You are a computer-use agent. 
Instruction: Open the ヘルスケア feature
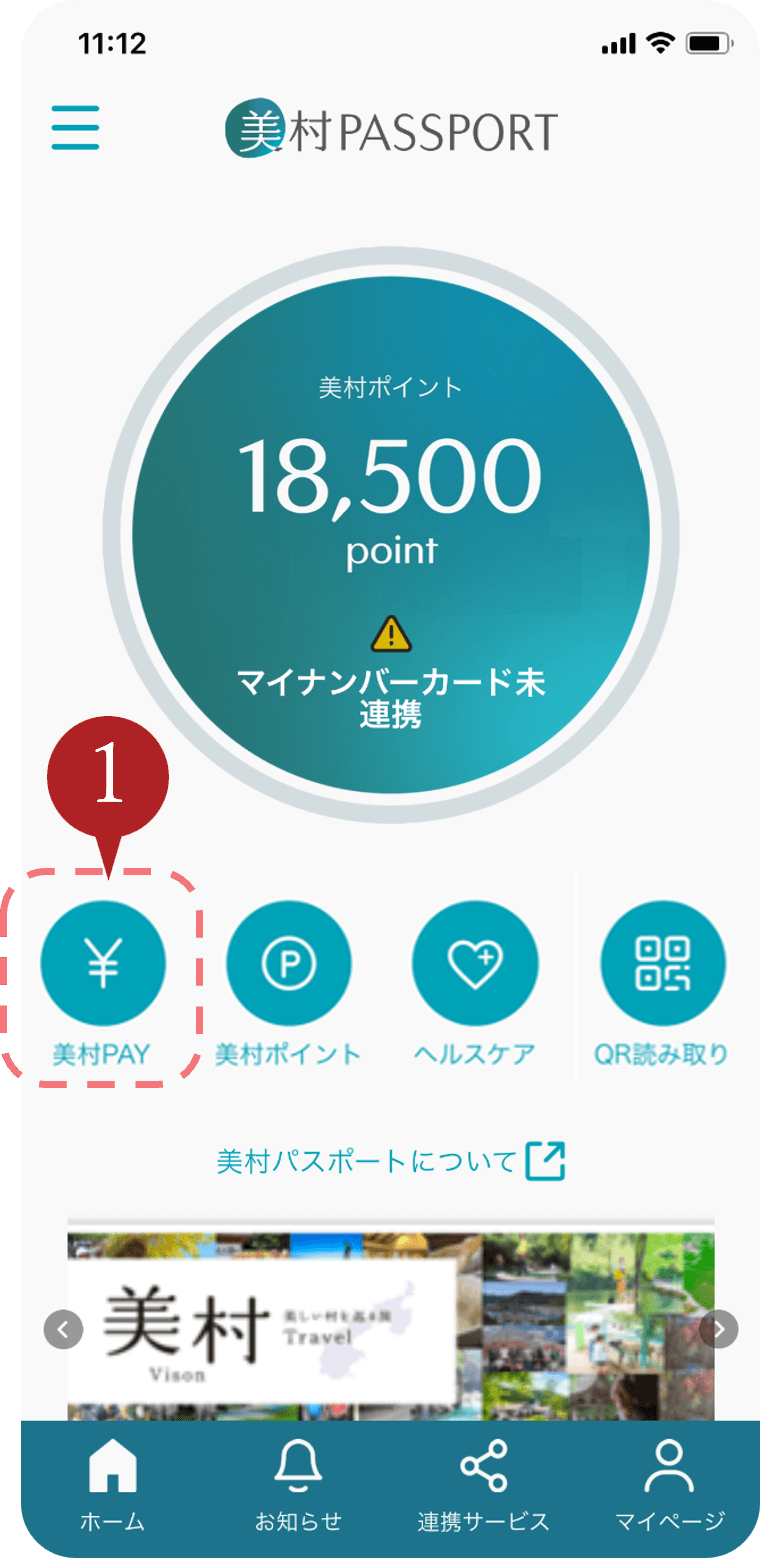475,965
